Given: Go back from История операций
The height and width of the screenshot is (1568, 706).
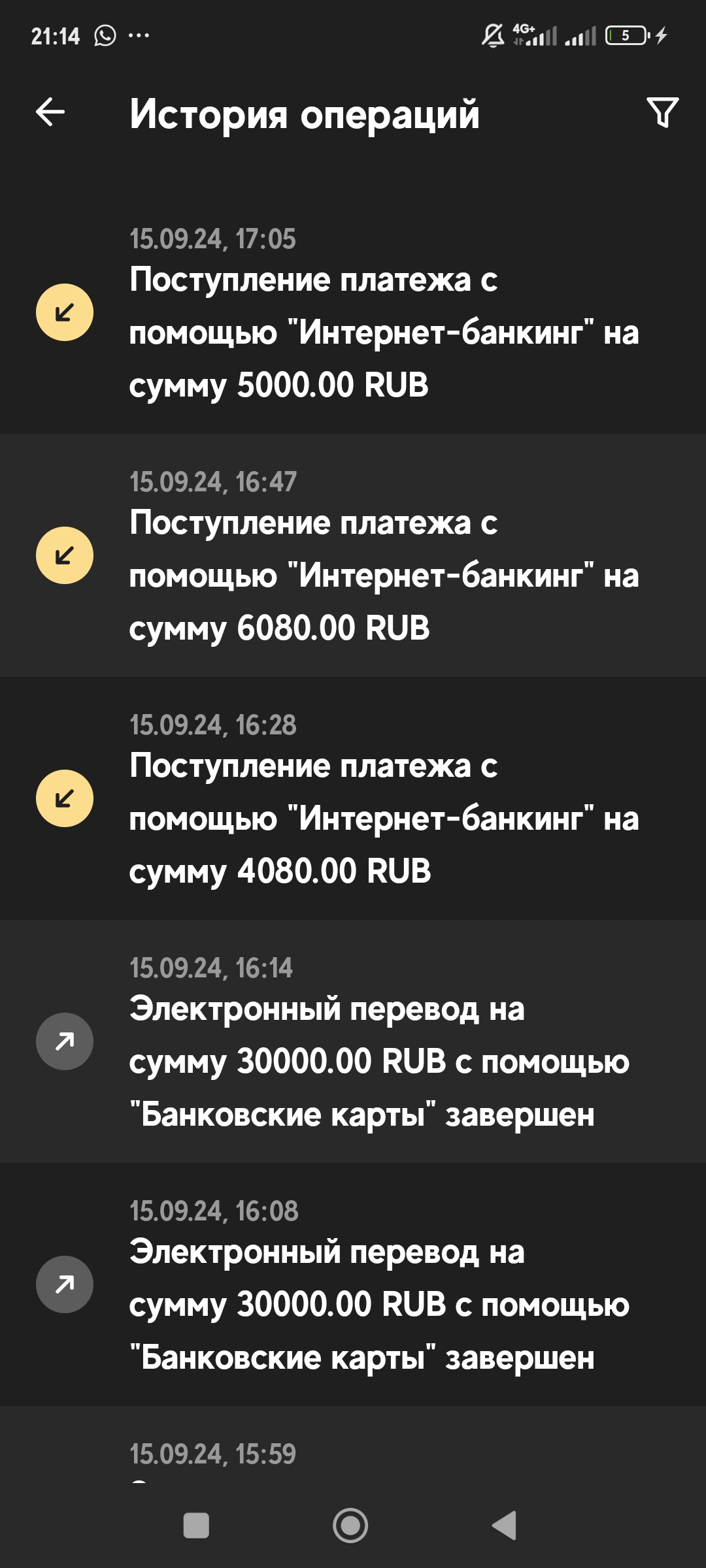Looking at the screenshot, I should point(50,112).
